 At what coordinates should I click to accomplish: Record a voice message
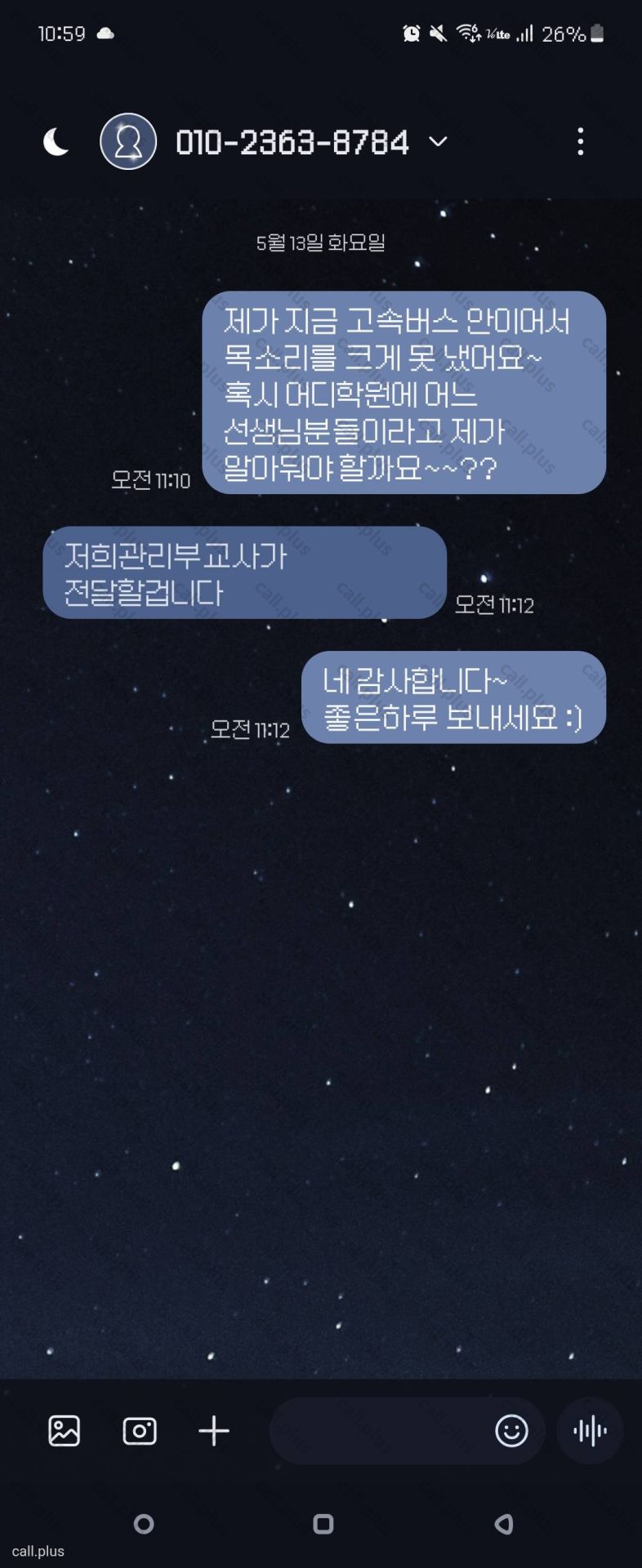(x=590, y=1431)
